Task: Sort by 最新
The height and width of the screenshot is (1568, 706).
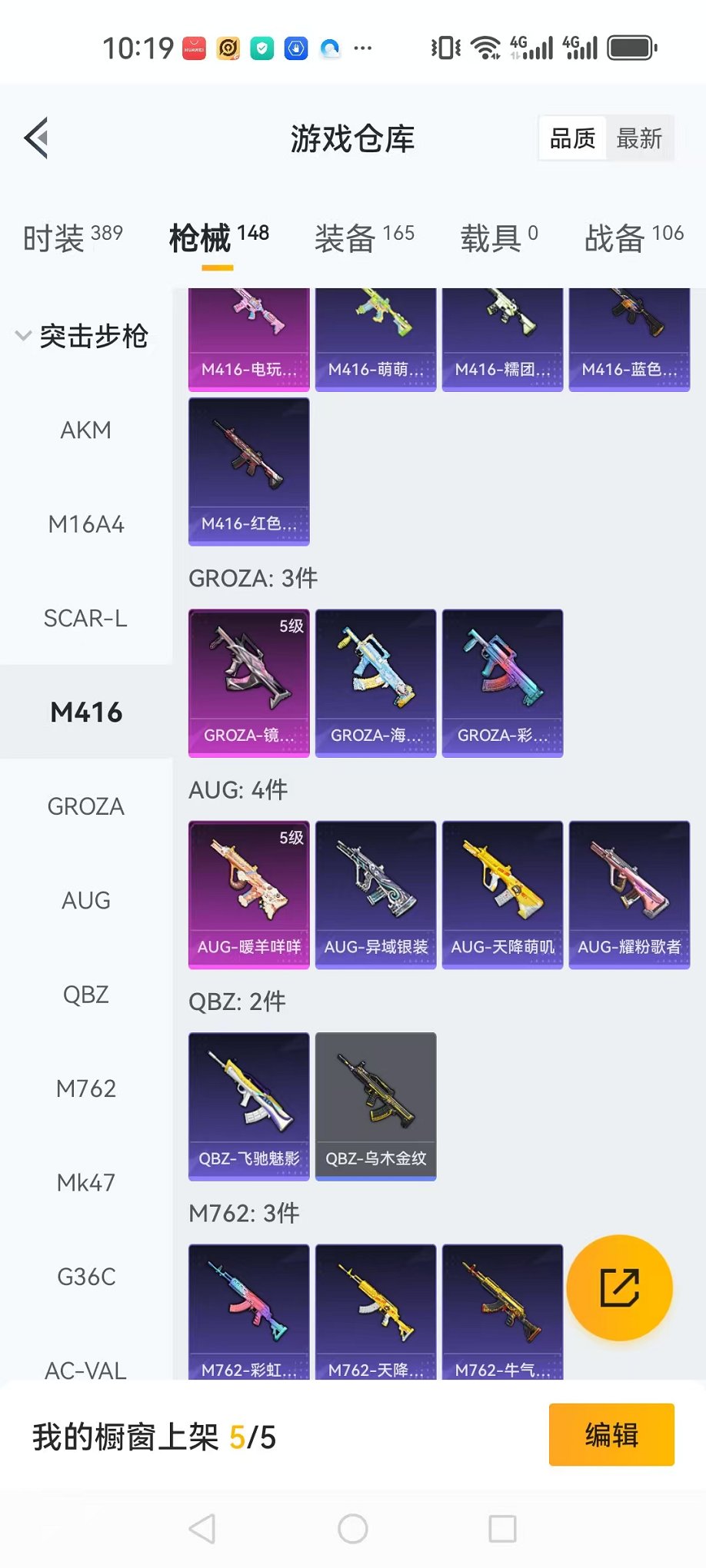Action: [639, 139]
